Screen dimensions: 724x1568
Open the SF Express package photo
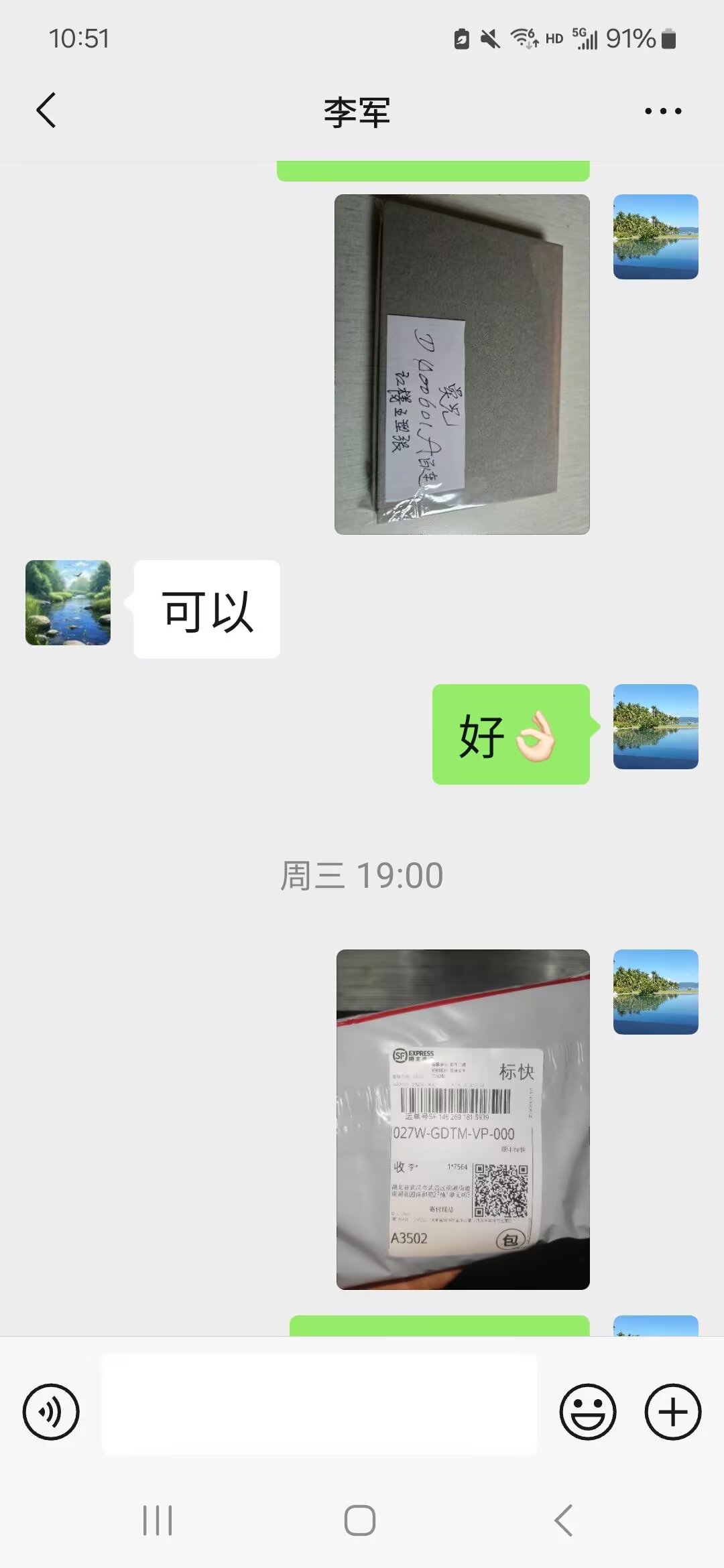[463, 1119]
